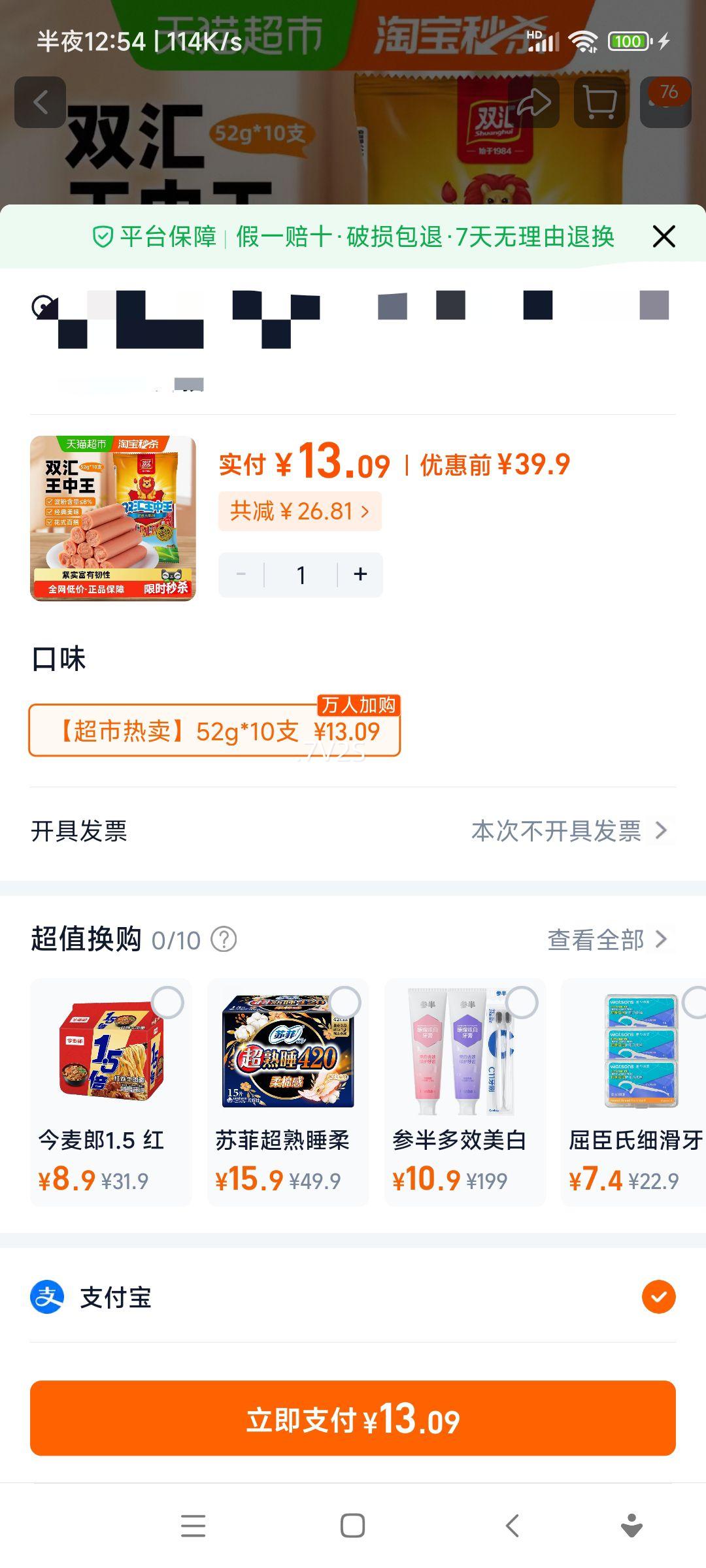Close the platform guarantee sheet with X

pyautogui.click(x=664, y=237)
